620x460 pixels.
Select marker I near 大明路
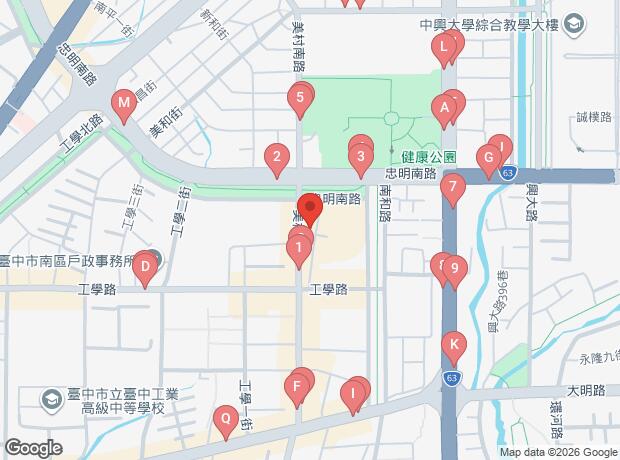(352, 394)
